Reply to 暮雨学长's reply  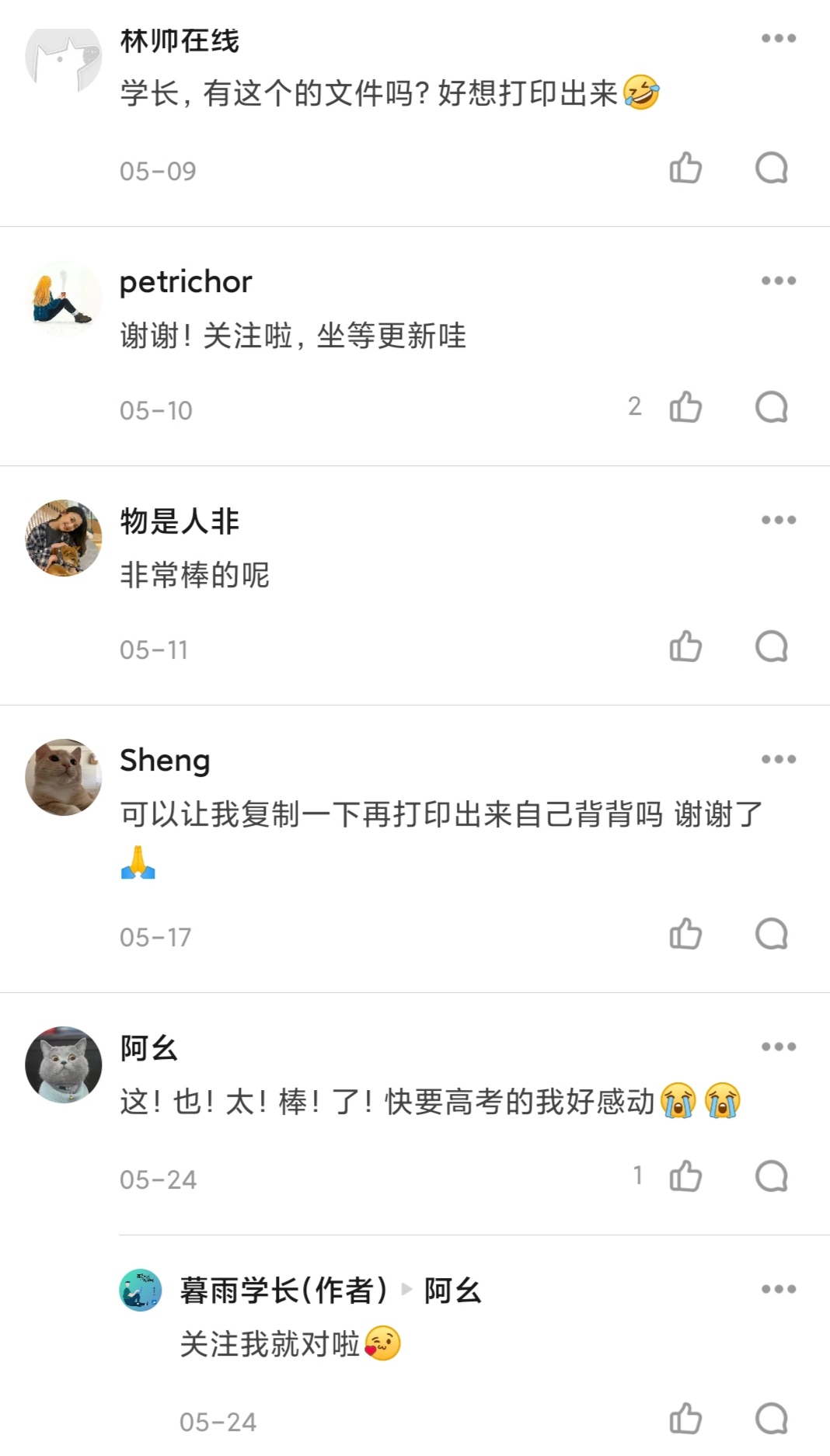pyautogui.click(x=771, y=1419)
